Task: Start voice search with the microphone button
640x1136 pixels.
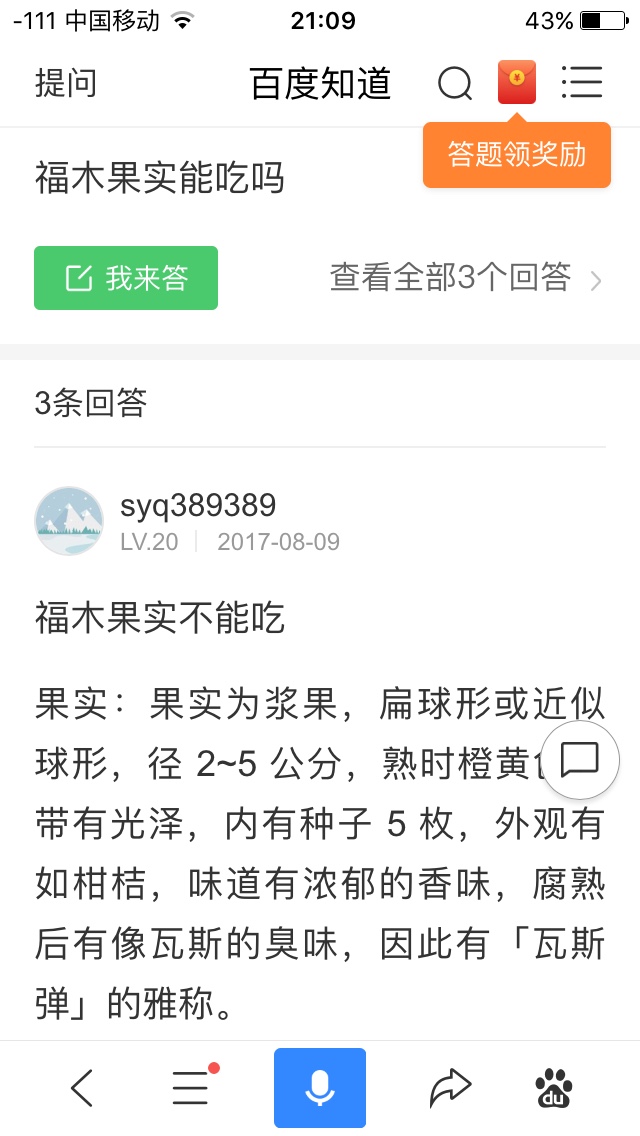Action: 320,1087
